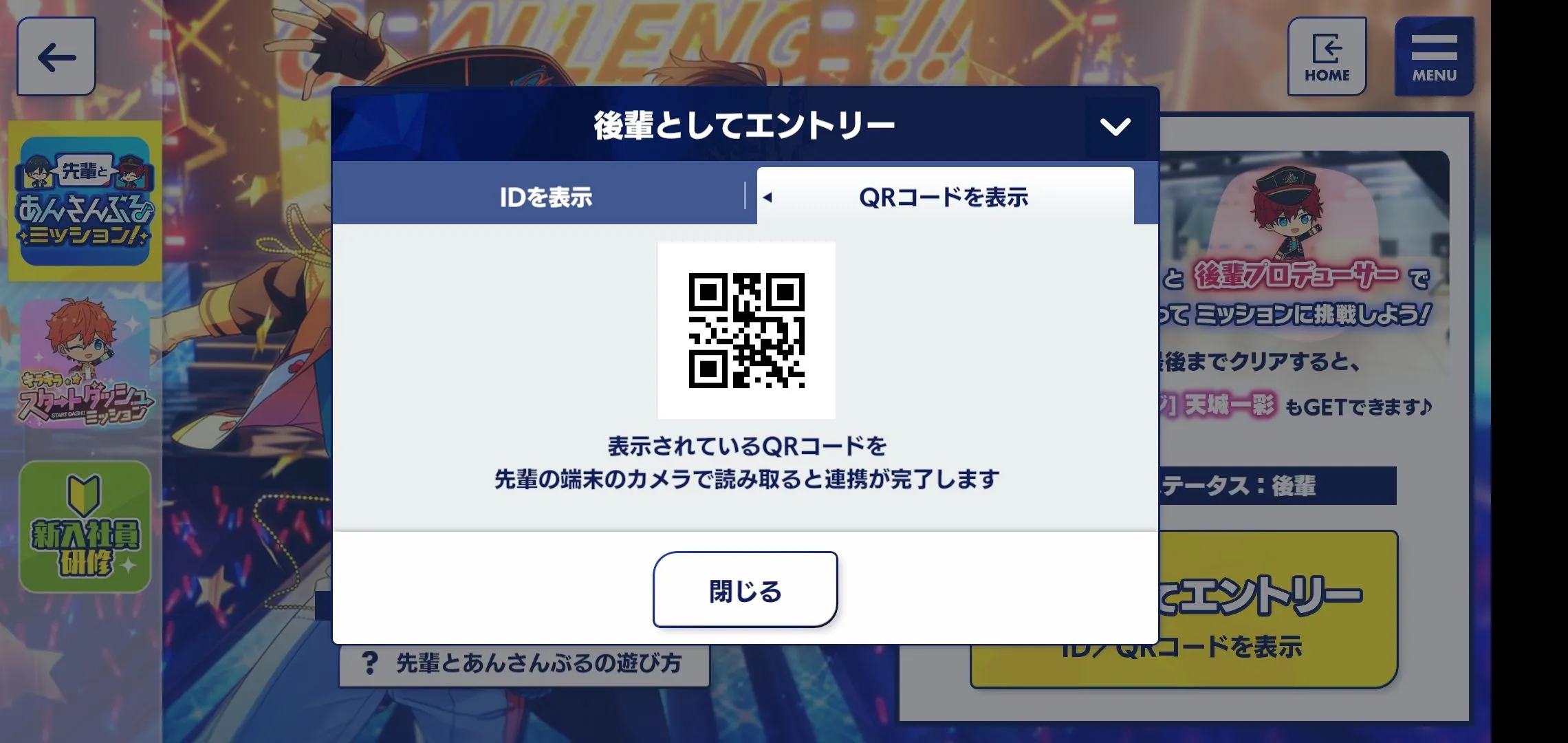Open the MENU button
Screen dimensions: 1568x743
[x=1434, y=56]
